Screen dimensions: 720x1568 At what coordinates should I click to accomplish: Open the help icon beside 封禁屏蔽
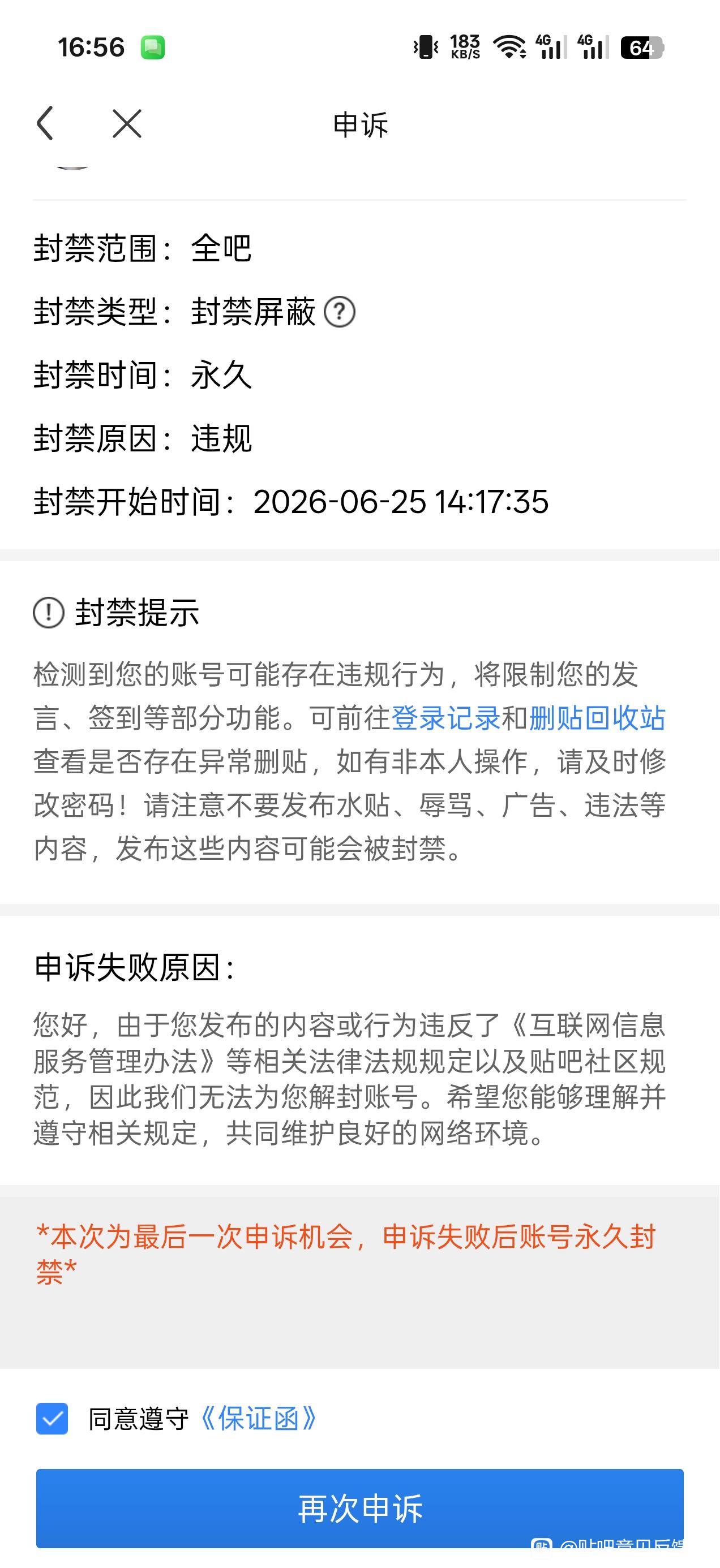(x=339, y=312)
